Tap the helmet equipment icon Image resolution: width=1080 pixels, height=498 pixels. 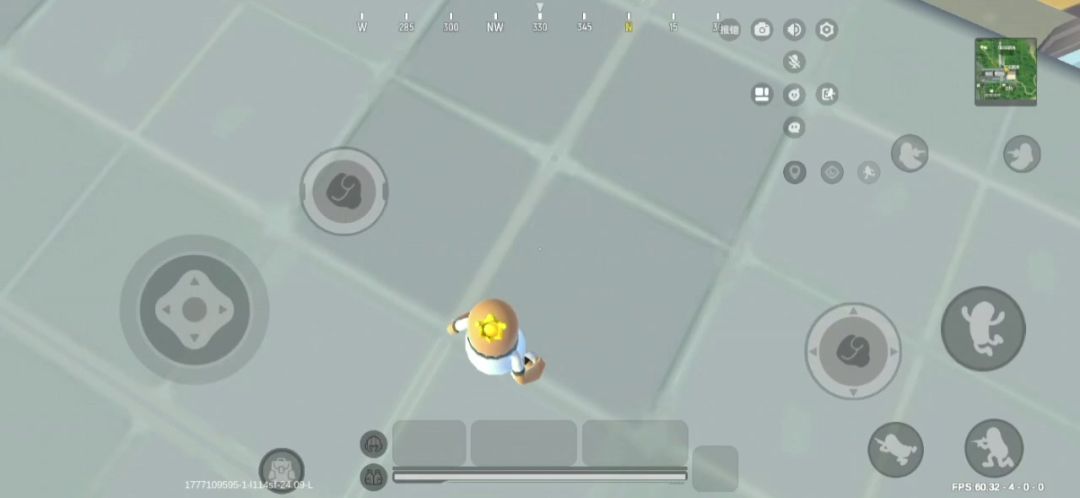373,443
